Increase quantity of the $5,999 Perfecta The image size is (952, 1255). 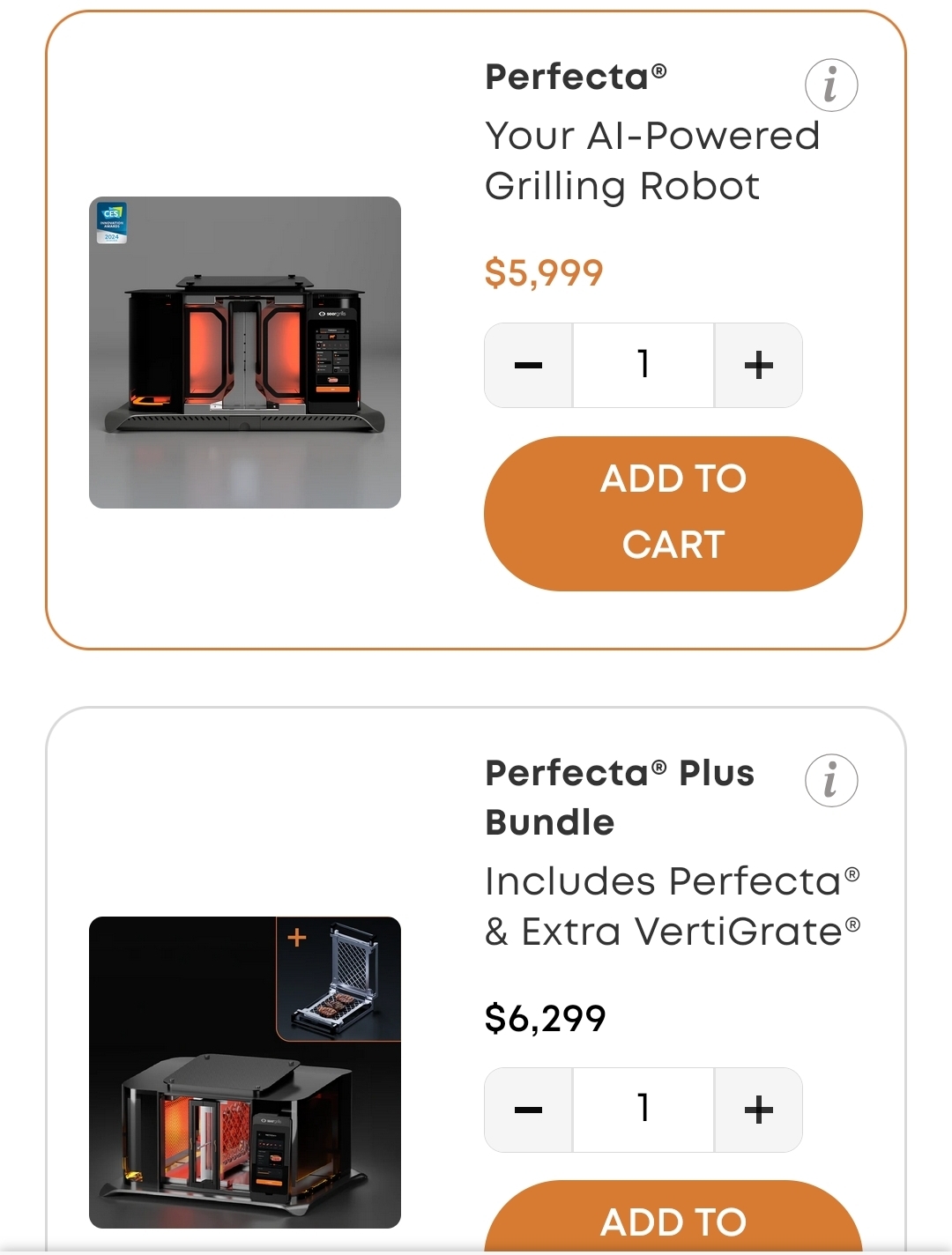[x=758, y=365]
